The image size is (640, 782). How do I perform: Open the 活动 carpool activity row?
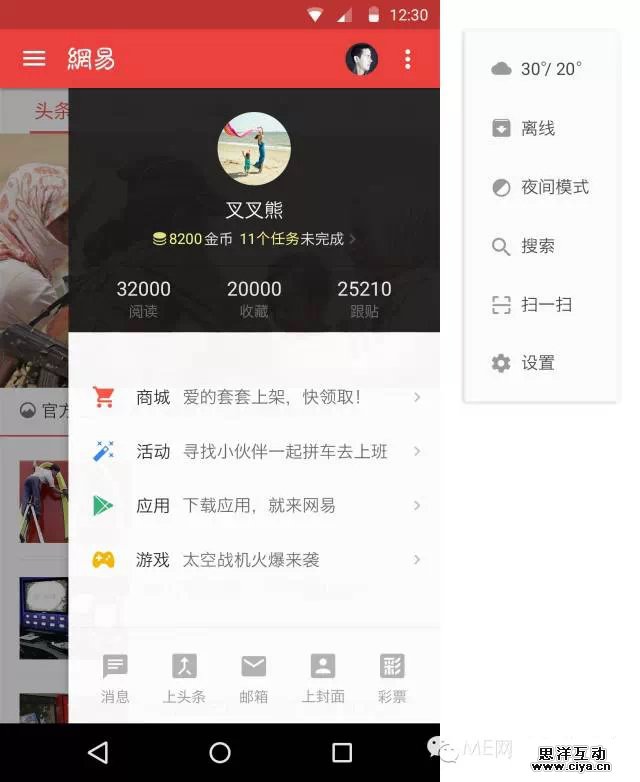coord(255,451)
